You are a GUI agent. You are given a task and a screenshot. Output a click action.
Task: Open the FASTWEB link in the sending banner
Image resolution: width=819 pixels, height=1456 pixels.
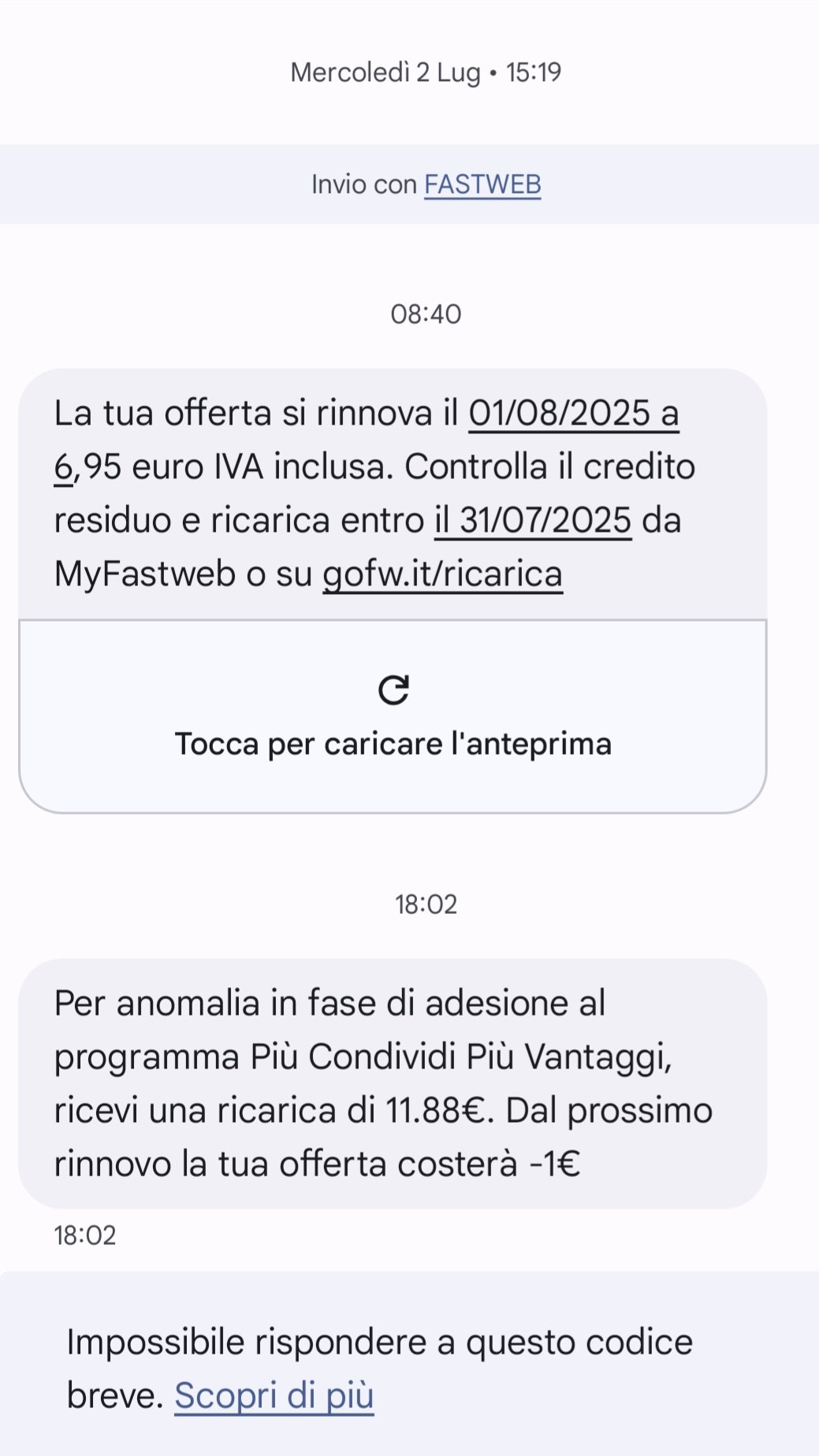(482, 184)
